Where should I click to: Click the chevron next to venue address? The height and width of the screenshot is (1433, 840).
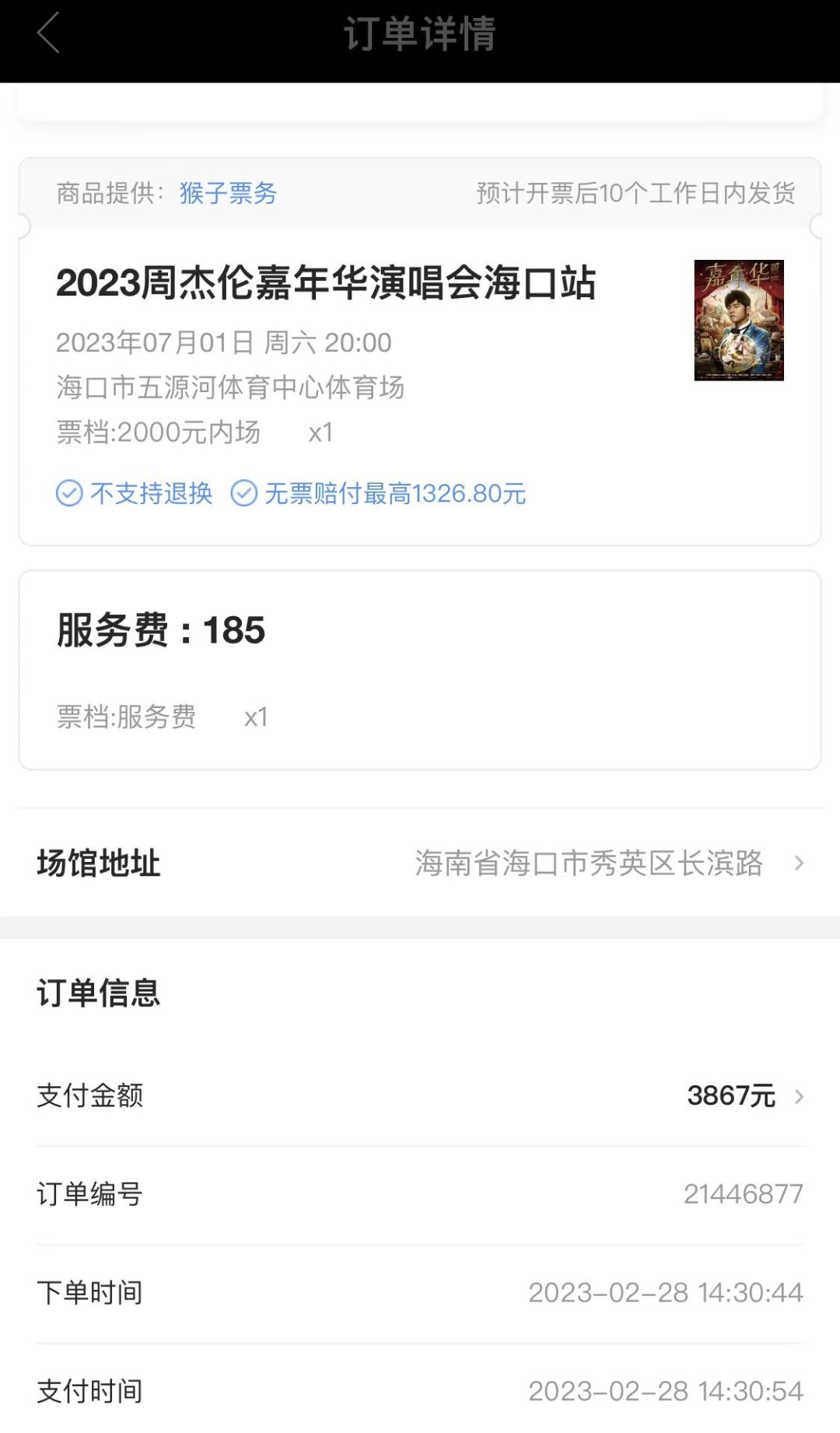click(801, 864)
